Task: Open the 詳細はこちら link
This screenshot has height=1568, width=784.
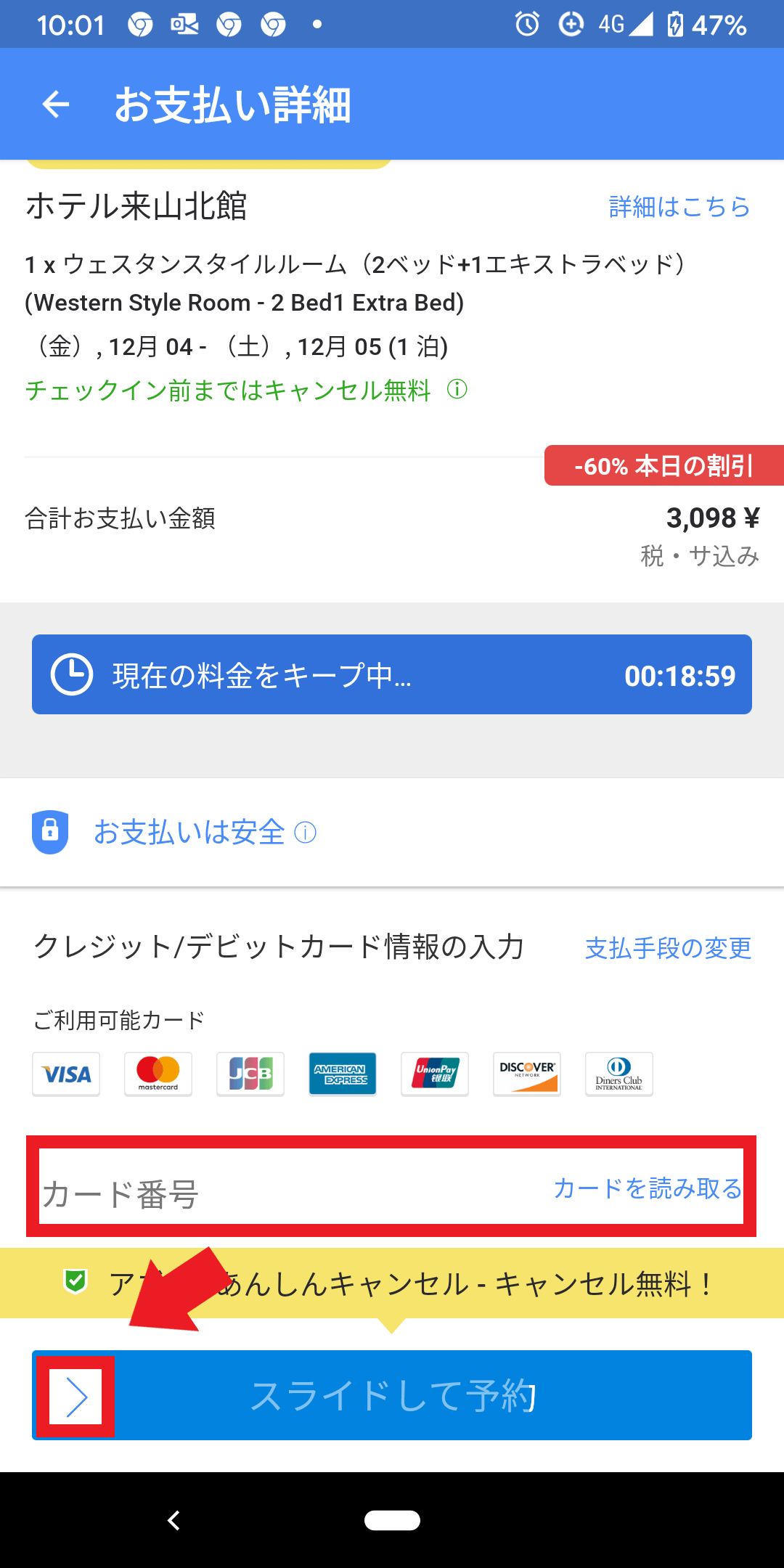Action: 679,207
